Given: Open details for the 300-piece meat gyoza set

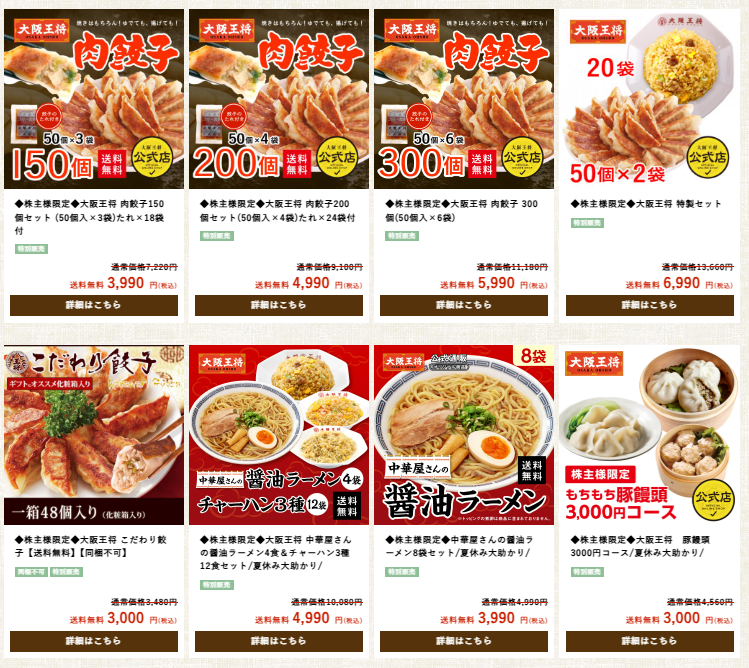Looking at the screenshot, I should tap(464, 305).
